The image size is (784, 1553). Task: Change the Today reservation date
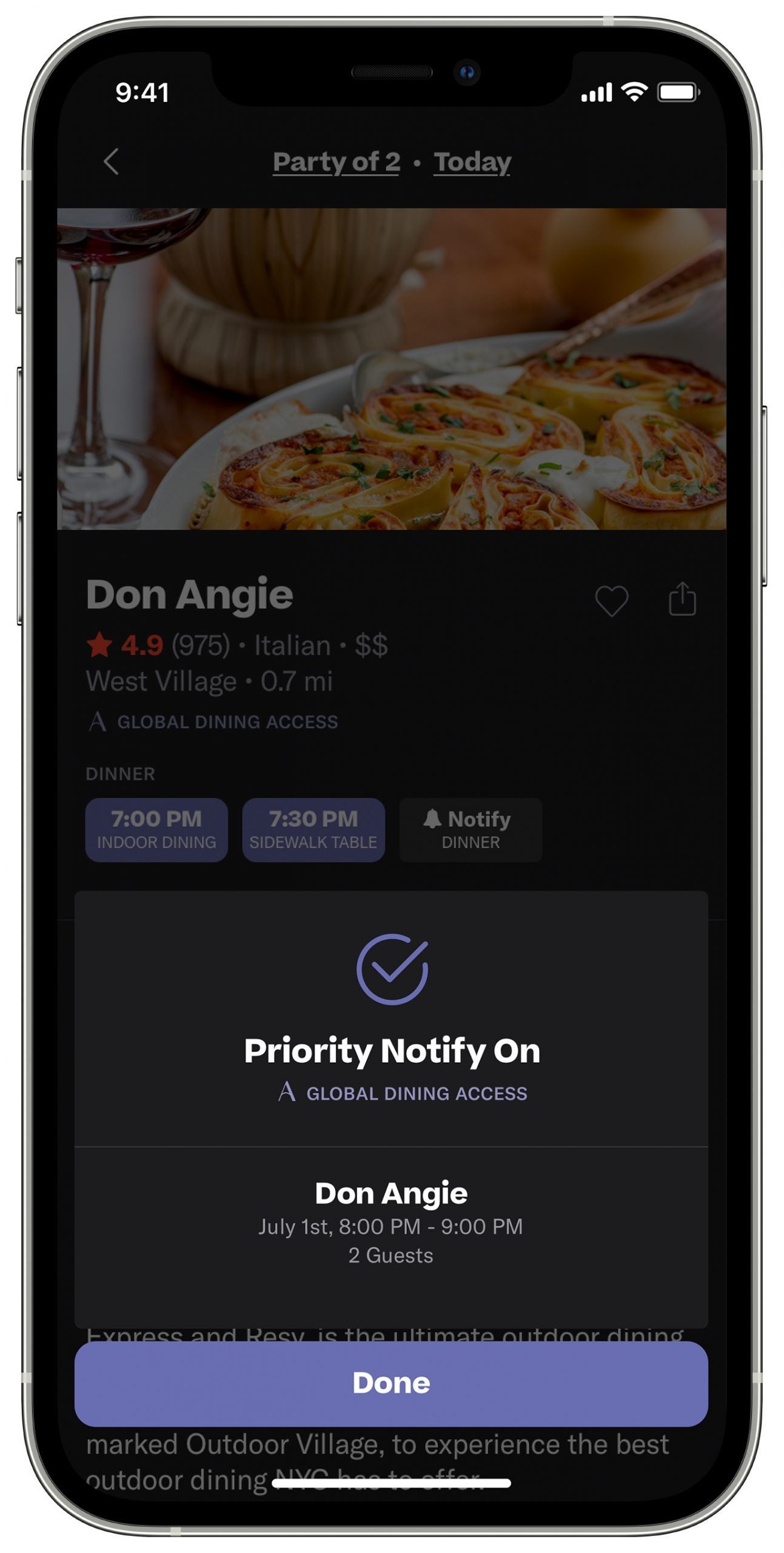tap(472, 162)
